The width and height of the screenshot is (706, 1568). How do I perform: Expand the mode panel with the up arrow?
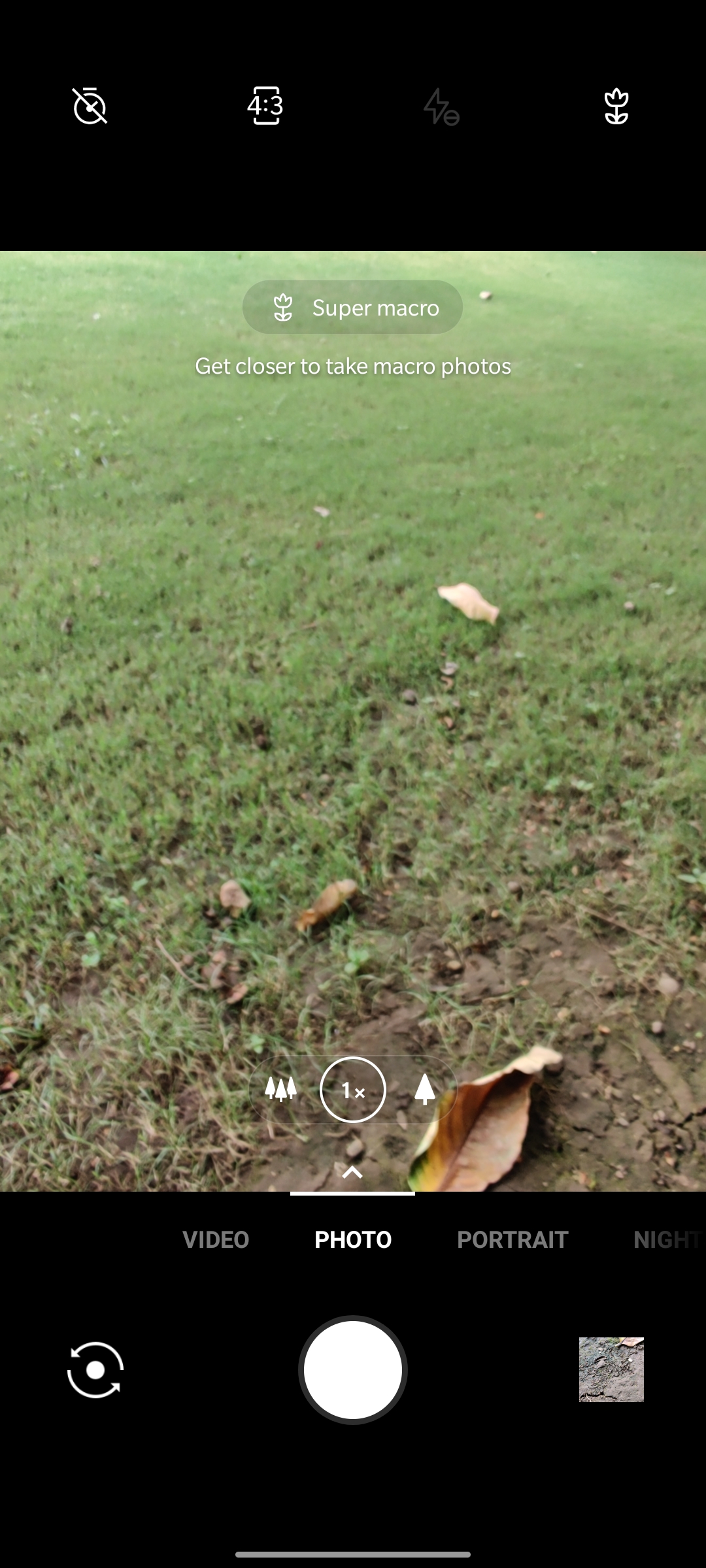[x=352, y=1172]
